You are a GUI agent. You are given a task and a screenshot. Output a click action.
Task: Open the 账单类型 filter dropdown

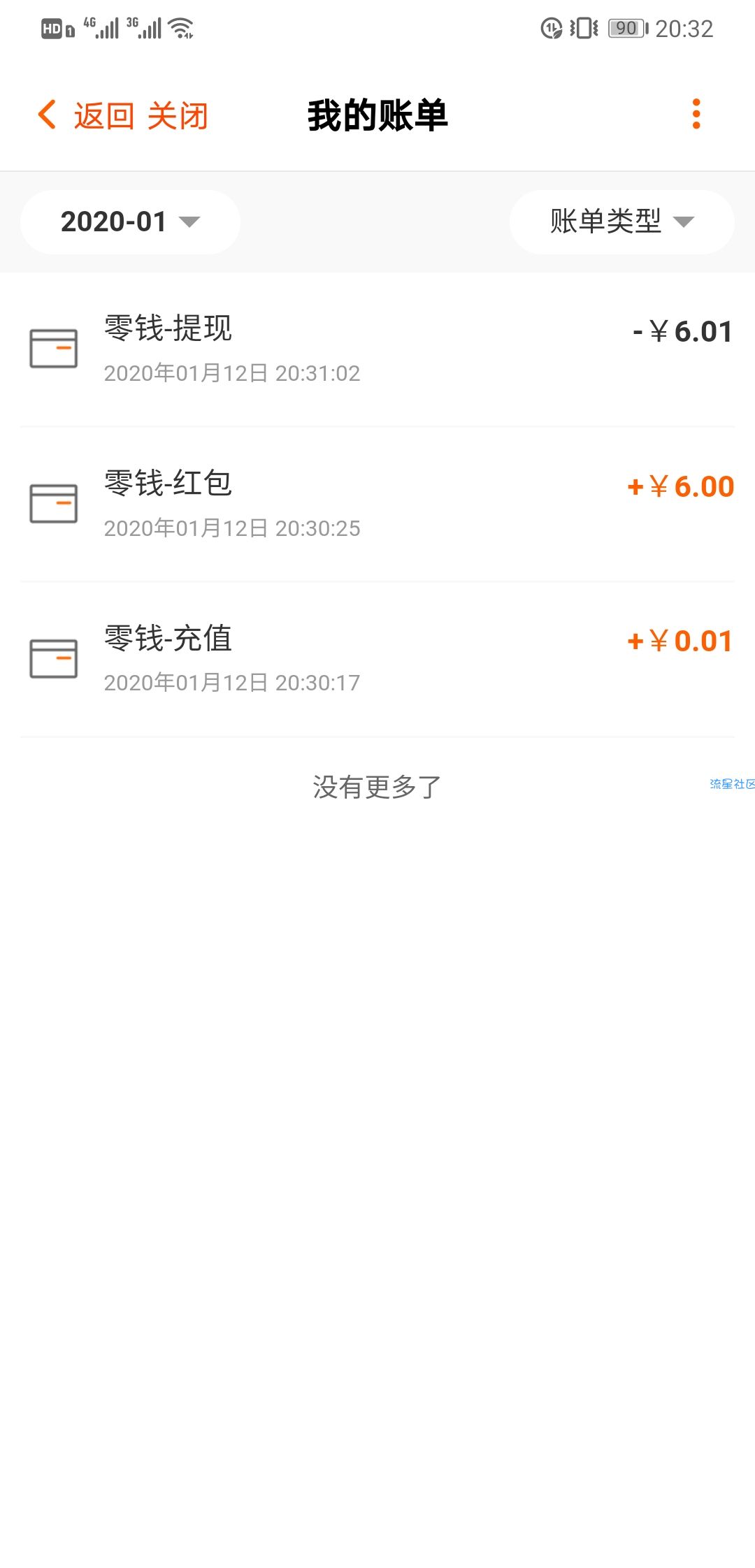tap(621, 222)
